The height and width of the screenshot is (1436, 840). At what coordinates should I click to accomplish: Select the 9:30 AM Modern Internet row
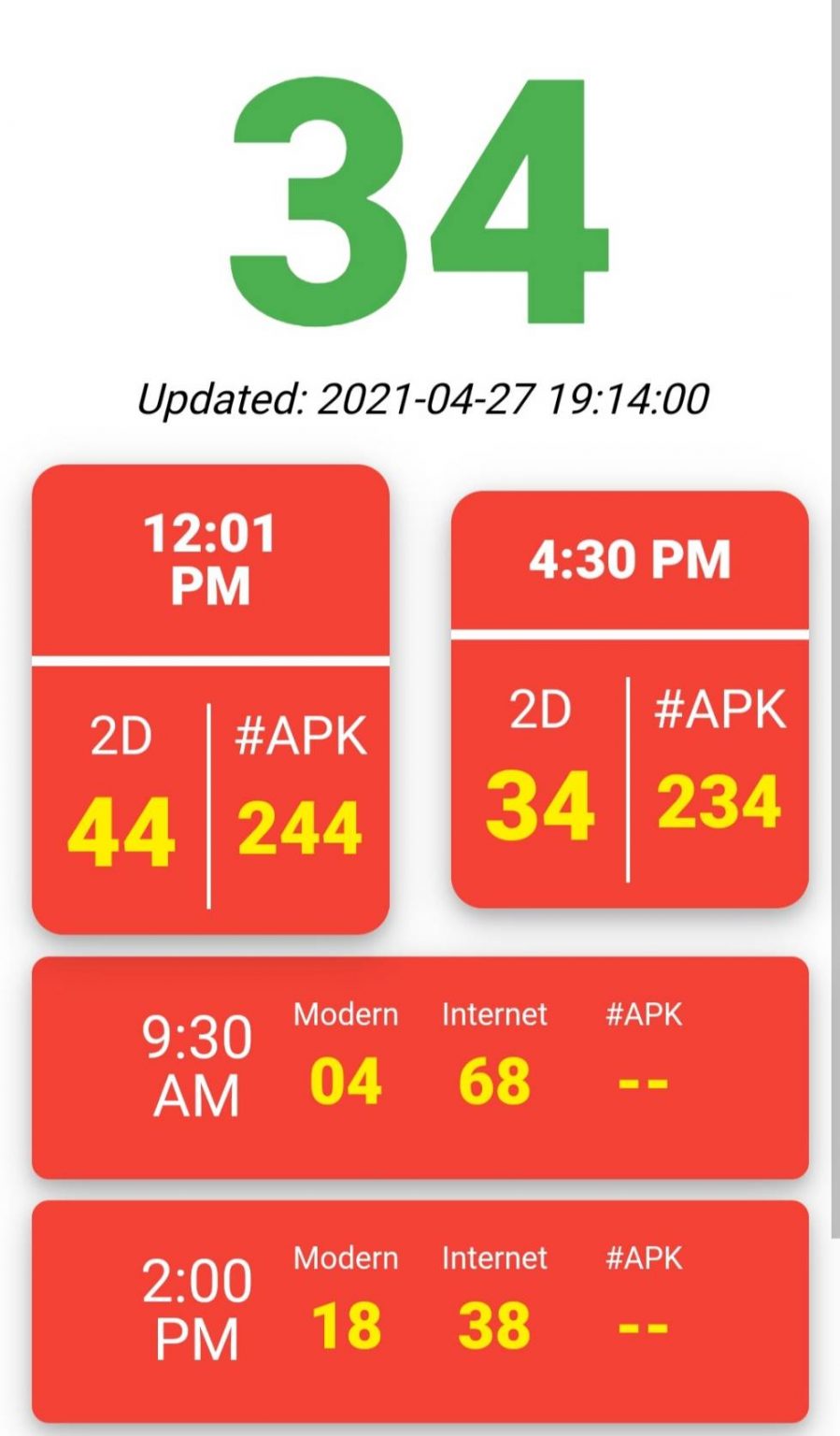420,1067
